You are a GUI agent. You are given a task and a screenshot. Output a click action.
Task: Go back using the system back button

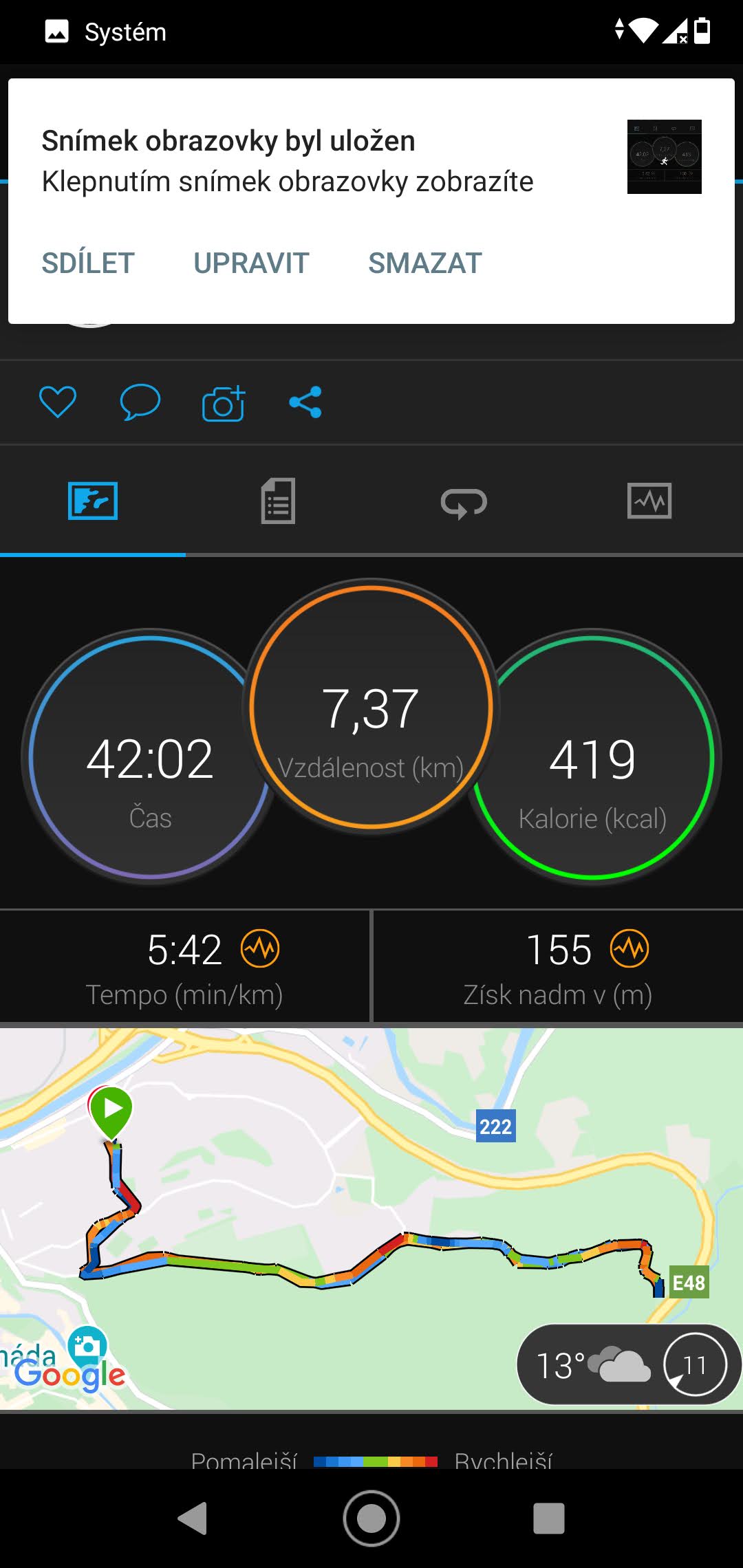(x=193, y=1518)
